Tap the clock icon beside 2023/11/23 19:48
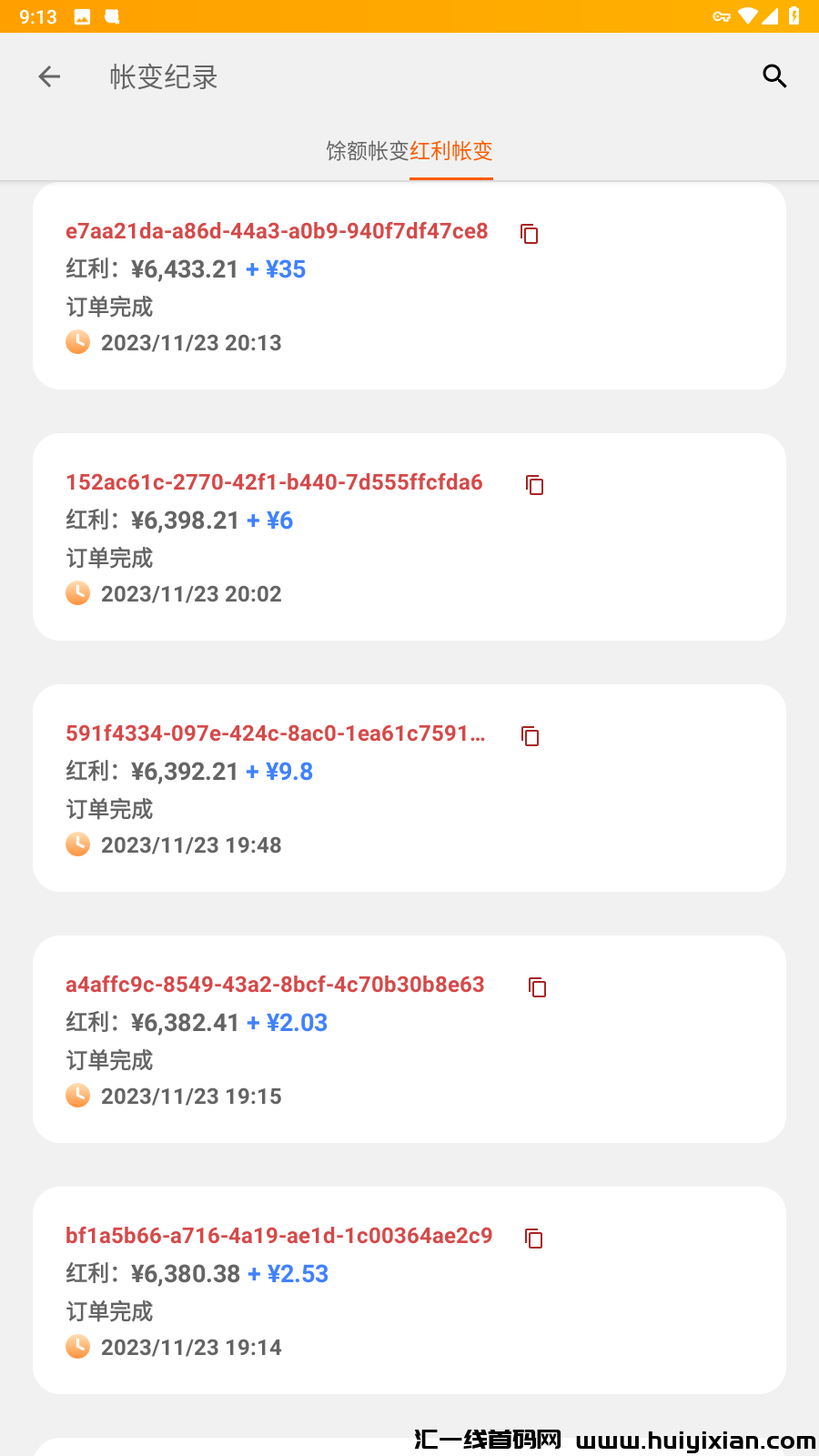Image resolution: width=819 pixels, height=1456 pixels. (x=78, y=844)
